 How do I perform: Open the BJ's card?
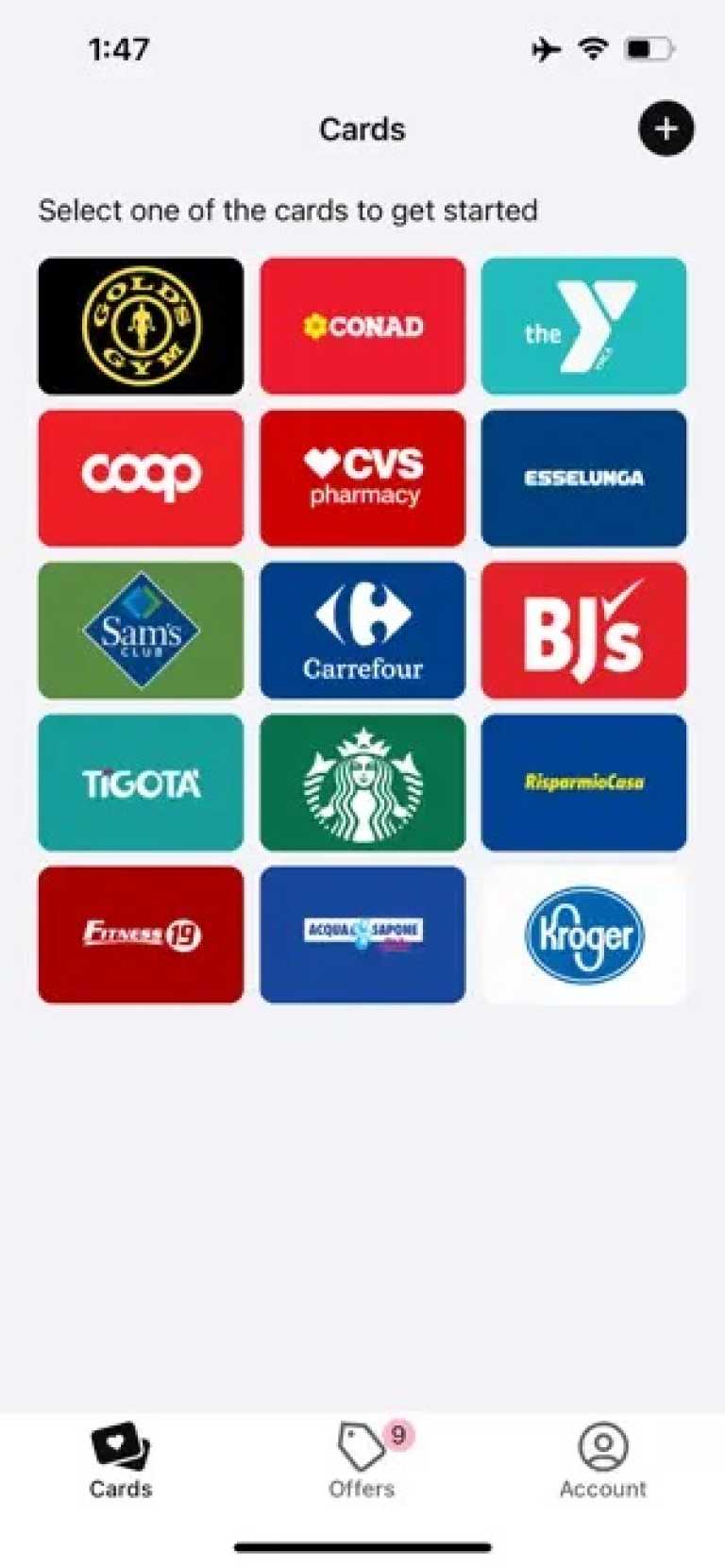583,630
